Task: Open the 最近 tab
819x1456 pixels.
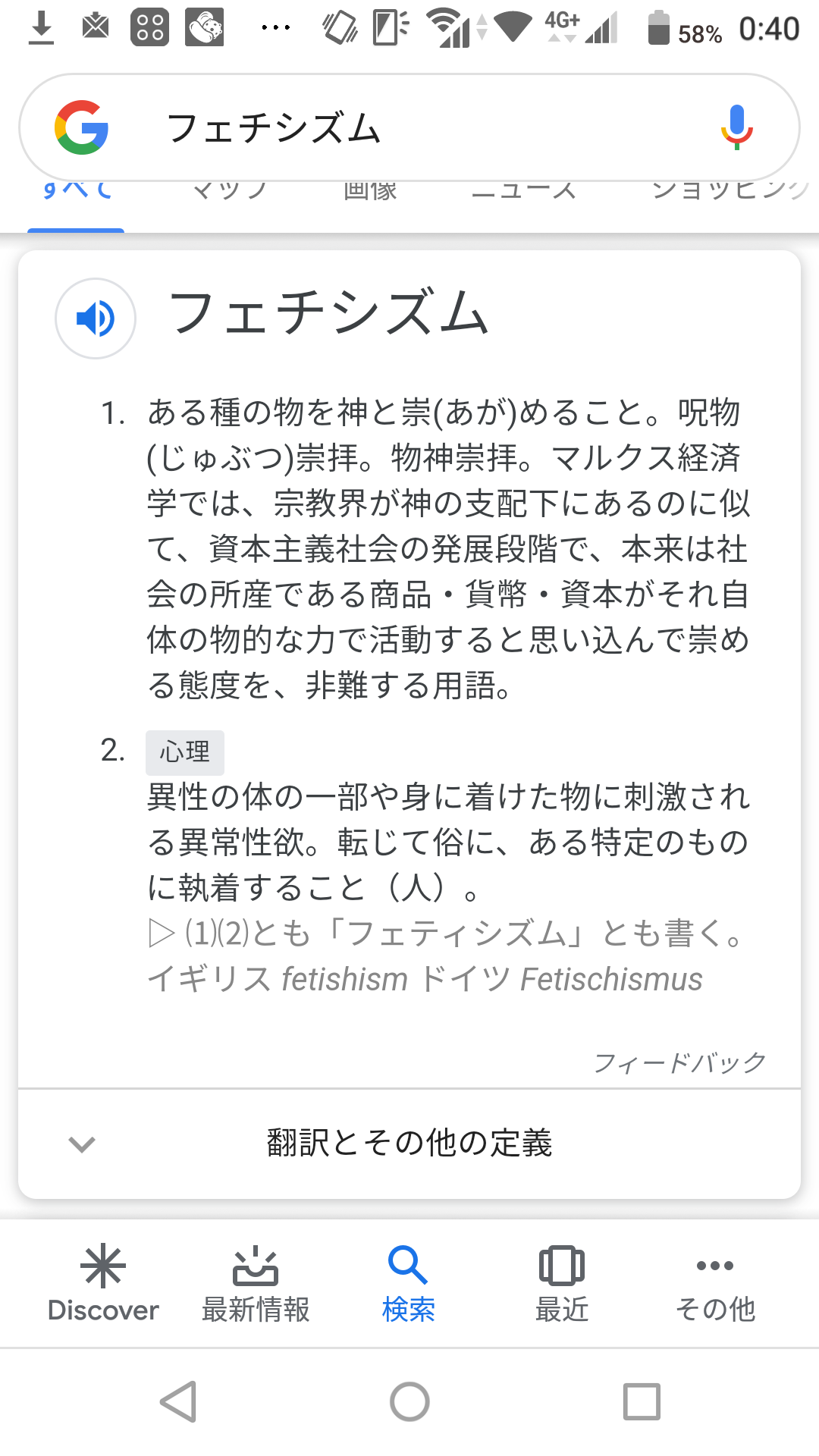Action: 562,1283
